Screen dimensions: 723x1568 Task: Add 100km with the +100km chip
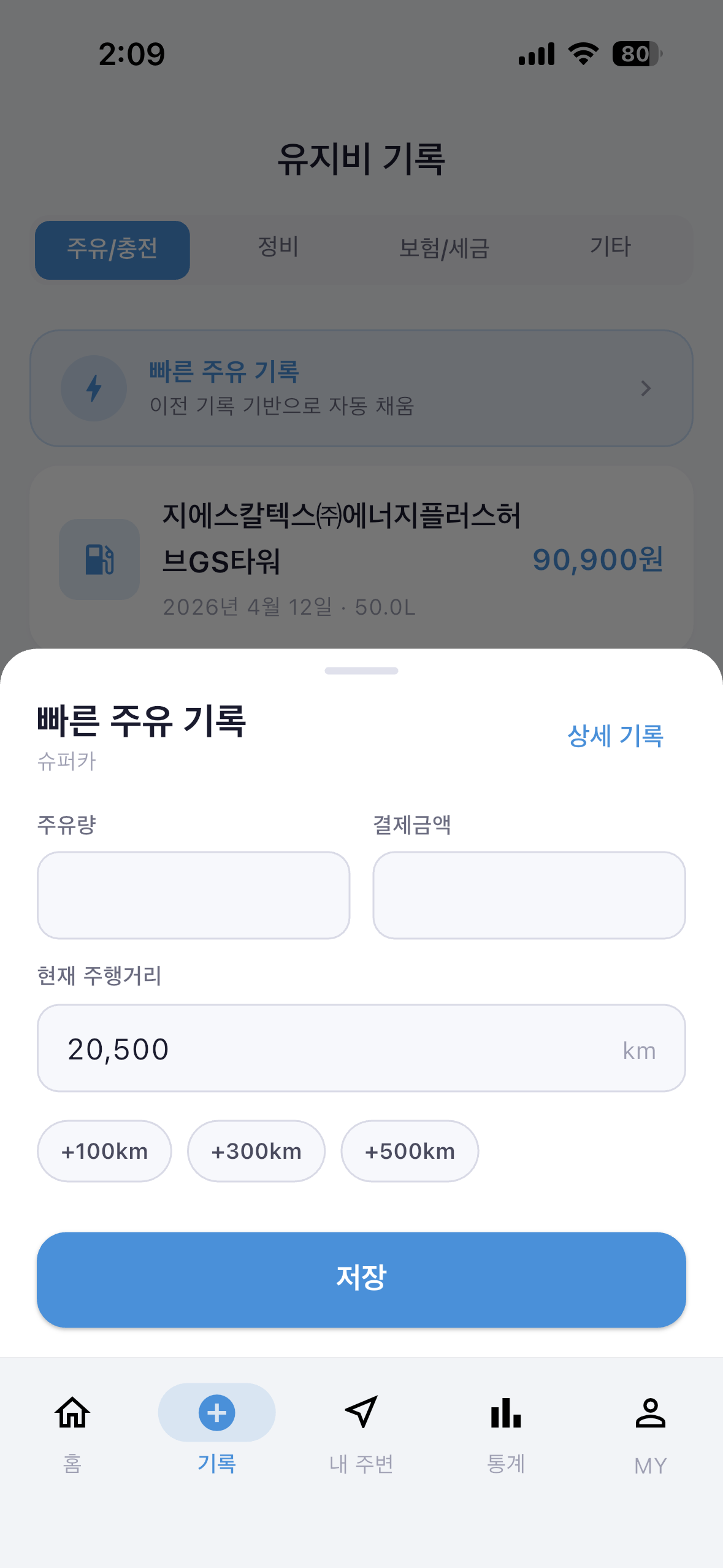104,1151
